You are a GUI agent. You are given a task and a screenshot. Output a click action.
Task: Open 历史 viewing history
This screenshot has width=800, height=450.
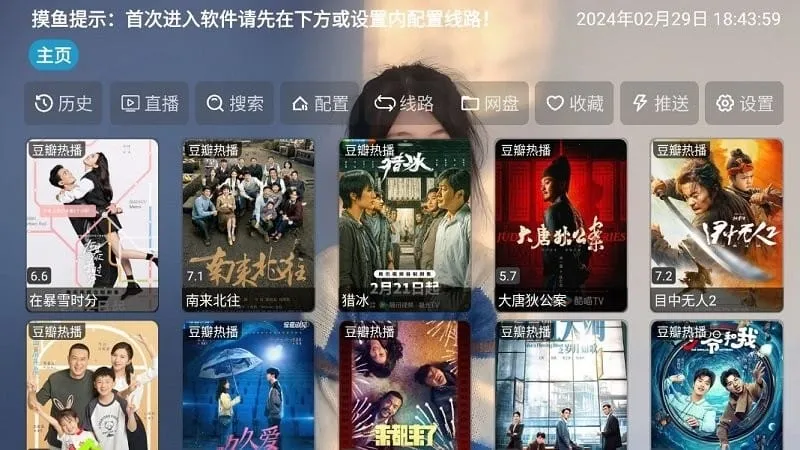click(x=63, y=103)
